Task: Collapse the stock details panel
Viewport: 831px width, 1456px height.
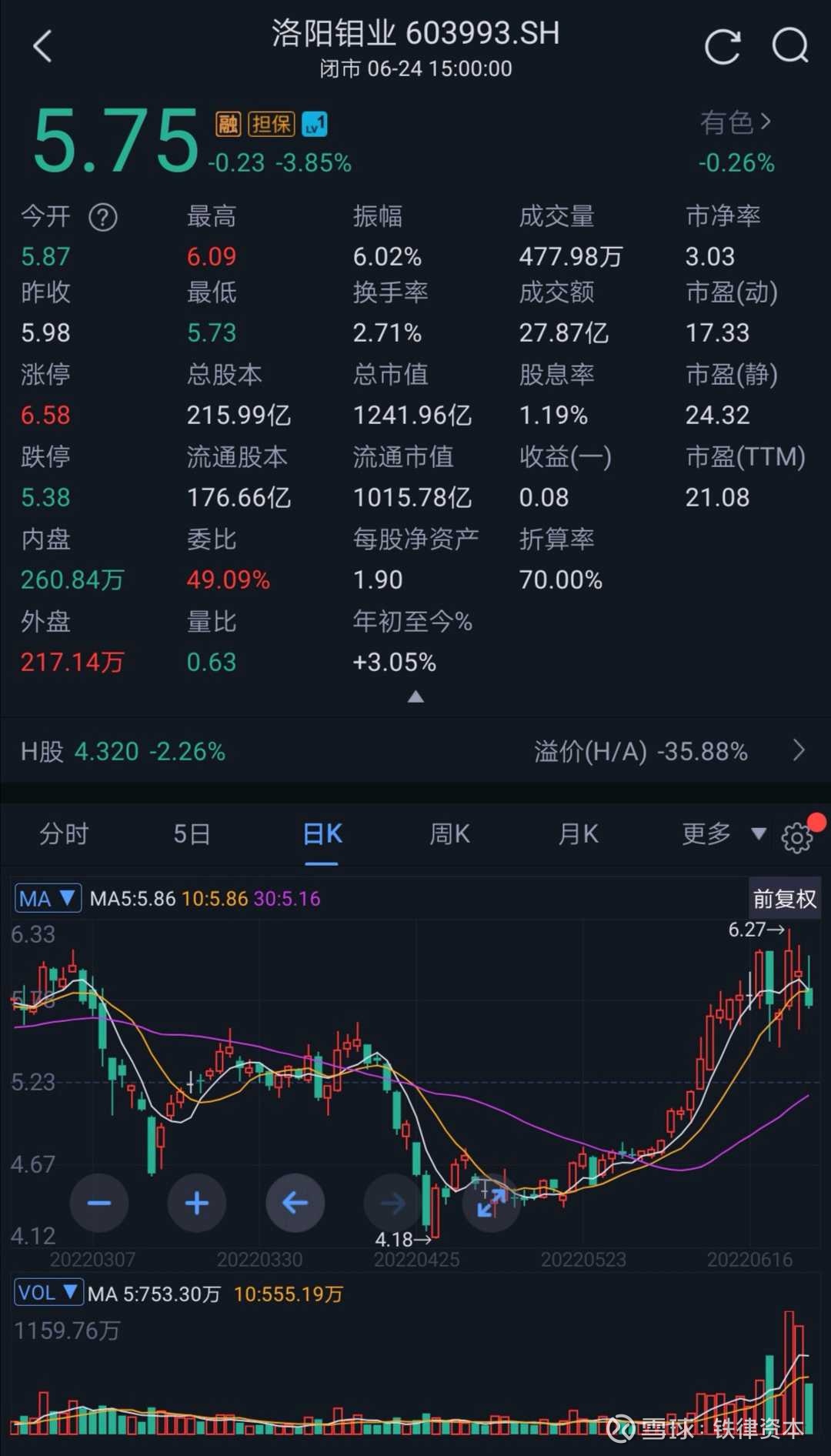Action: 415,697
